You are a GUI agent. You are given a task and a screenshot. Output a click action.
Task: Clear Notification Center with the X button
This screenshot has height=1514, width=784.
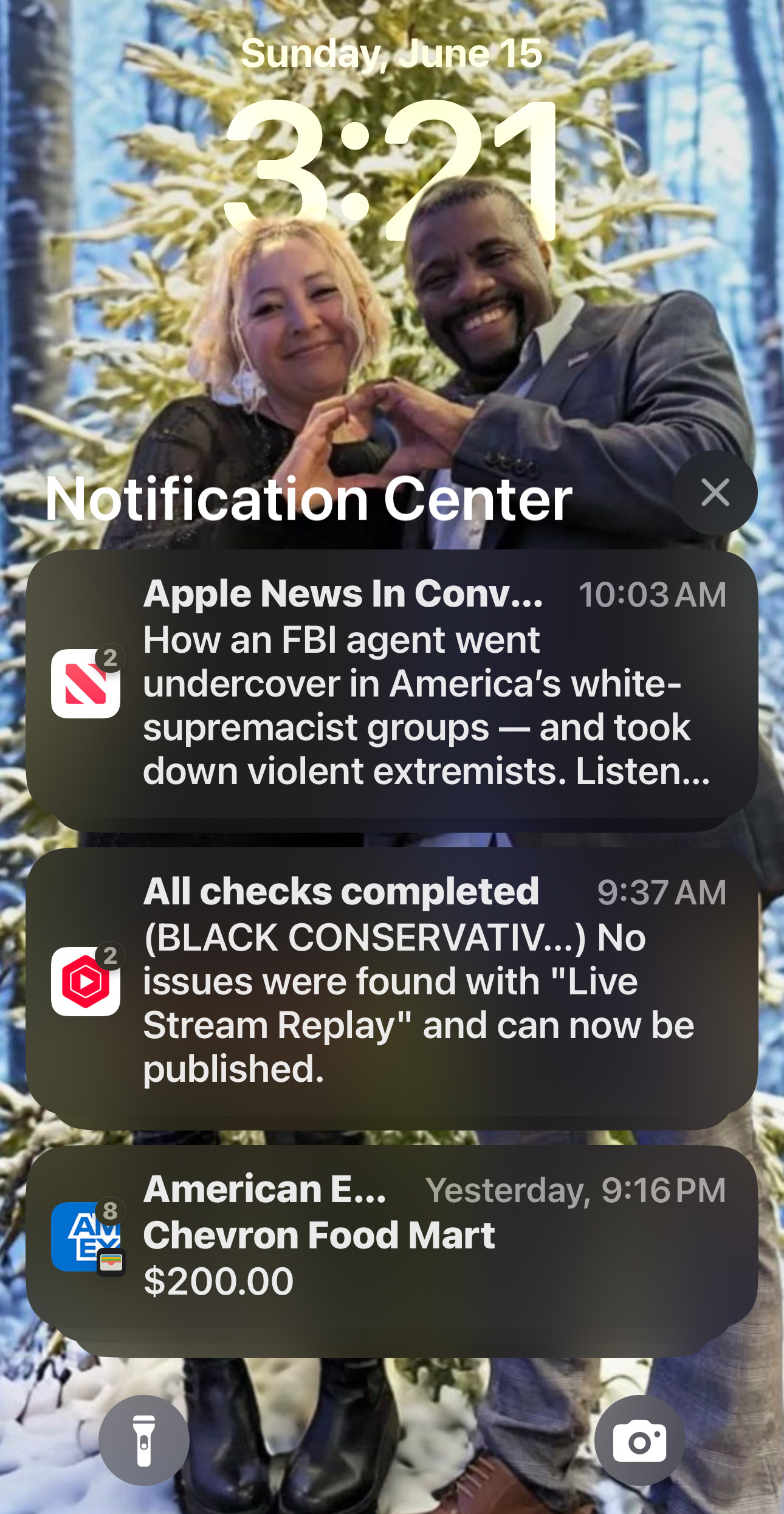coord(715,493)
